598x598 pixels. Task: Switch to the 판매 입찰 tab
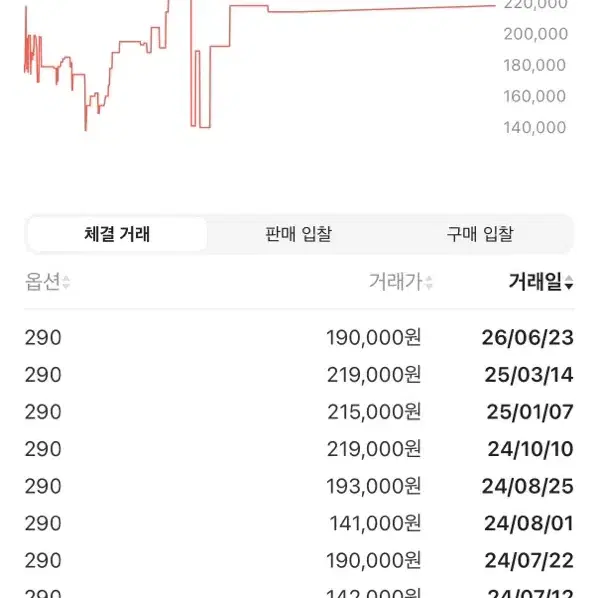click(x=299, y=234)
